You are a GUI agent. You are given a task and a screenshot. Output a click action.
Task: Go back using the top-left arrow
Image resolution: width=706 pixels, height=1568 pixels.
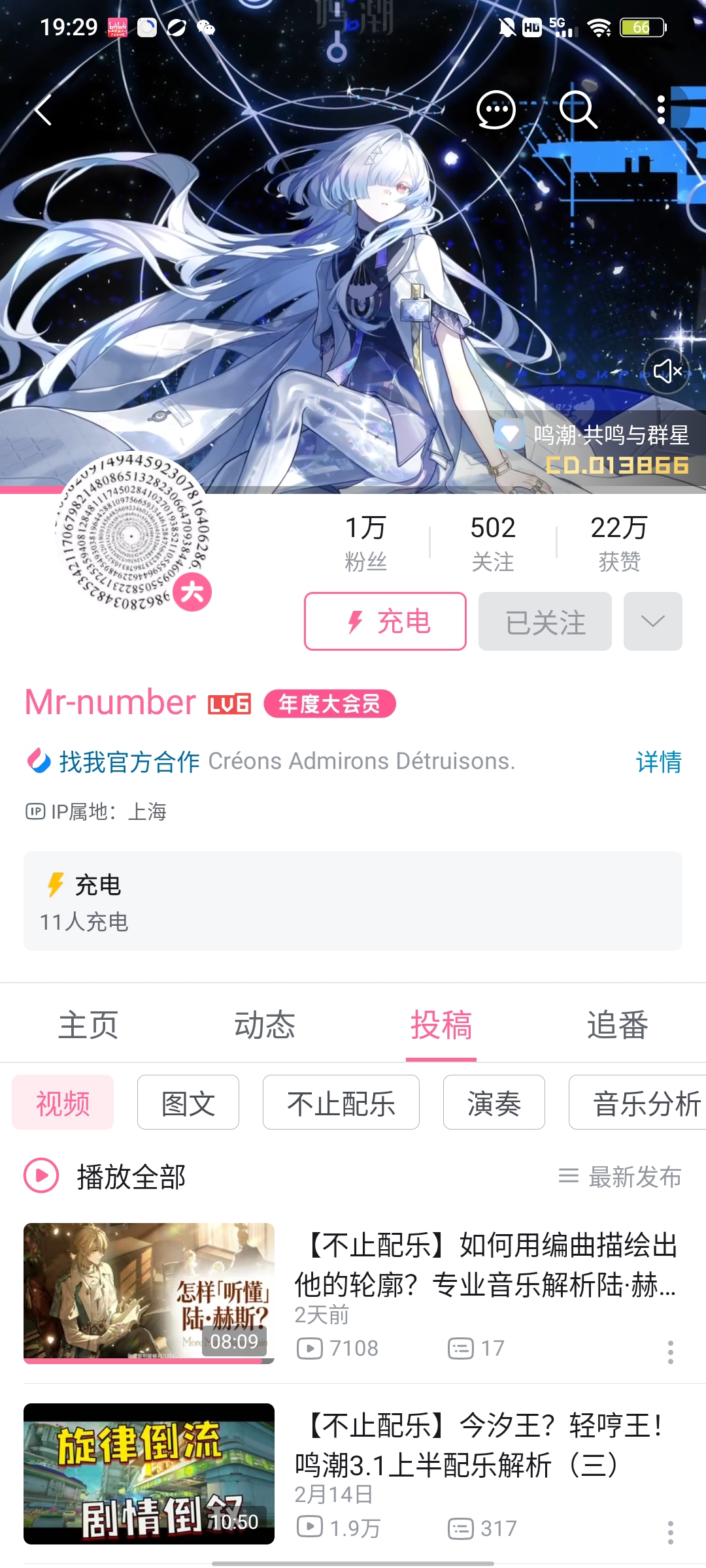[x=43, y=110]
